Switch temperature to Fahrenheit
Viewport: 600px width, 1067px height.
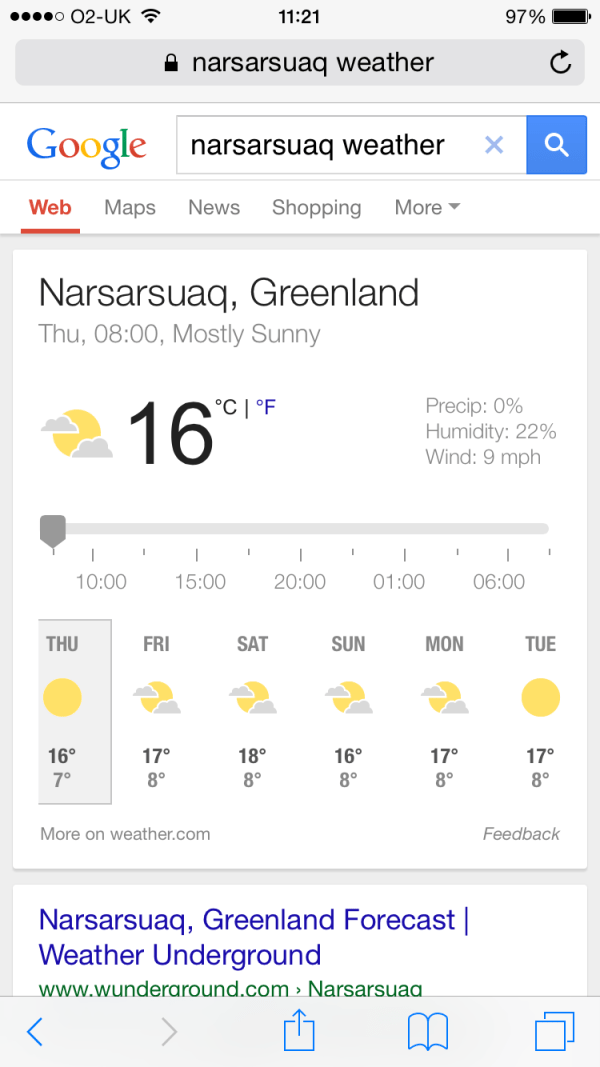point(266,407)
